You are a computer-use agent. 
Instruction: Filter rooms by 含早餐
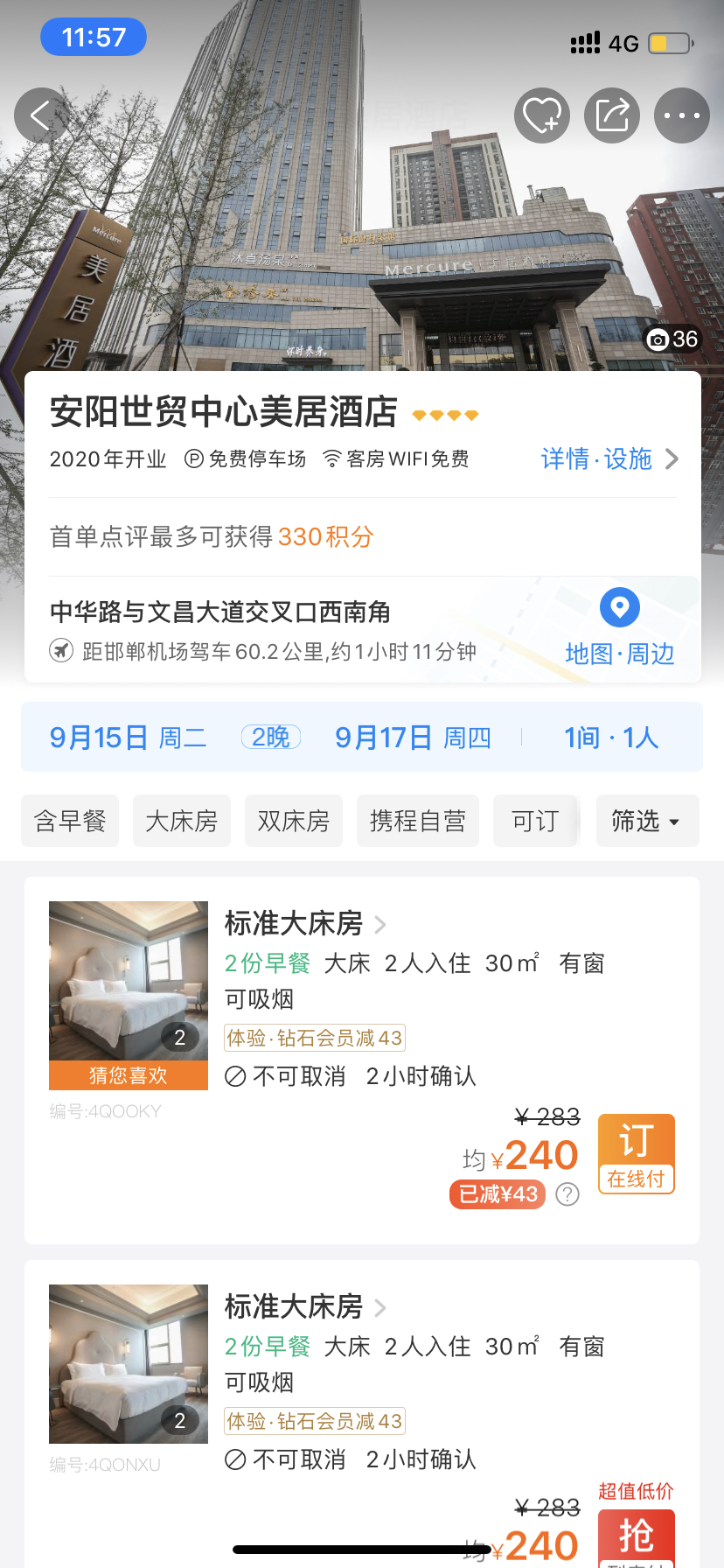click(70, 821)
